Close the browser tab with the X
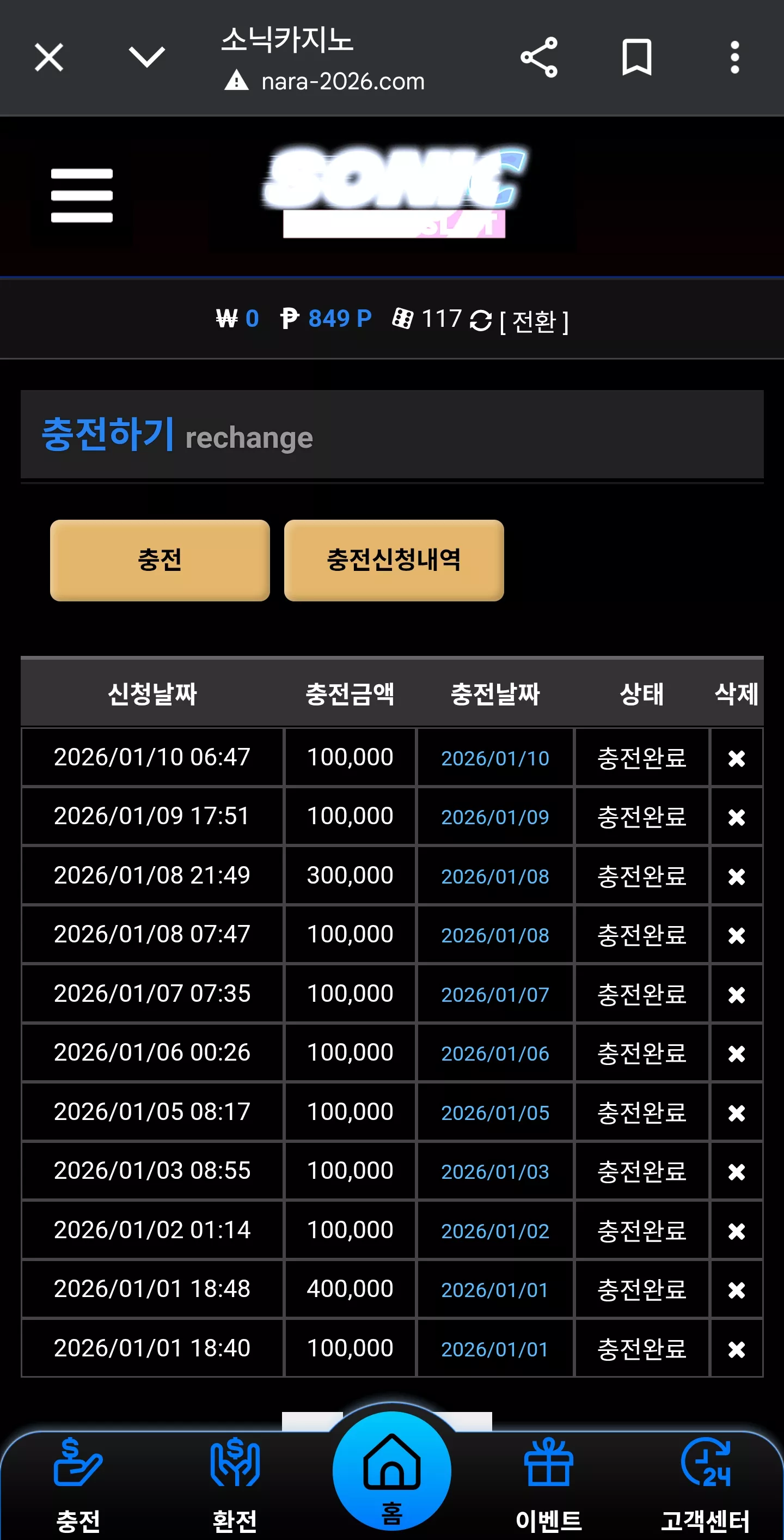 click(49, 58)
